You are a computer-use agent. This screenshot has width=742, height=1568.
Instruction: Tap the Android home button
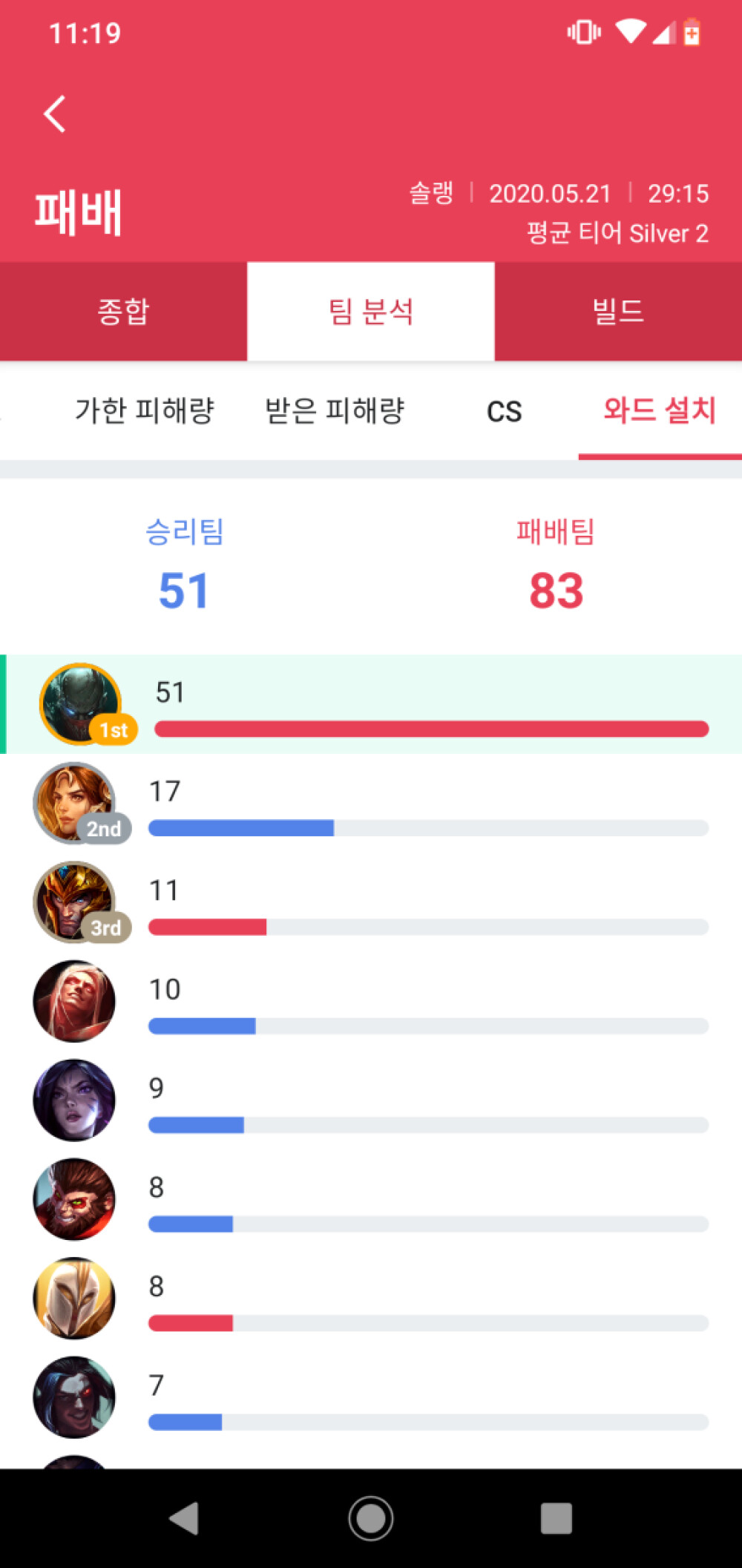click(x=371, y=1518)
